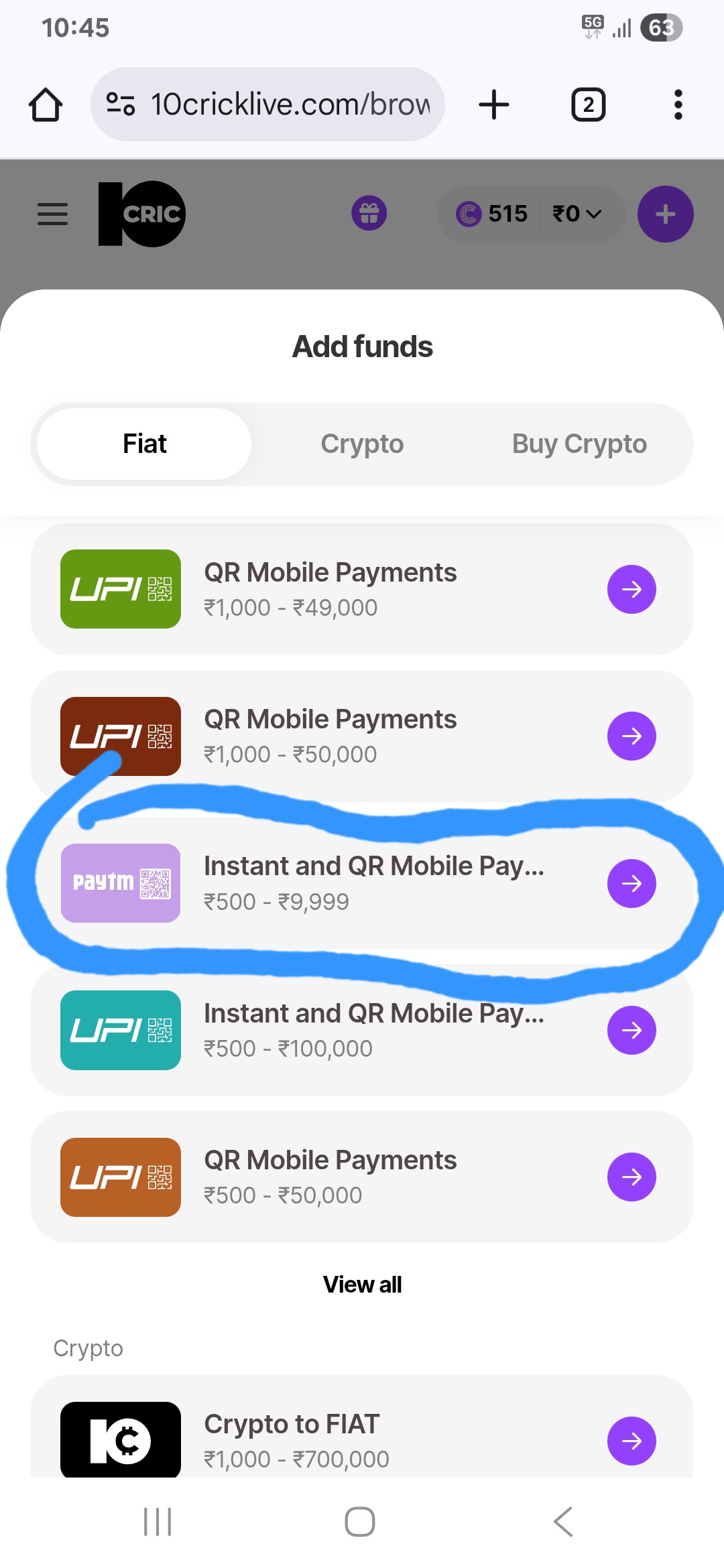The height and width of the screenshot is (1568, 724).
Task: Open the tab switcher showing 2
Action: pyautogui.click(x=588, y=105)
